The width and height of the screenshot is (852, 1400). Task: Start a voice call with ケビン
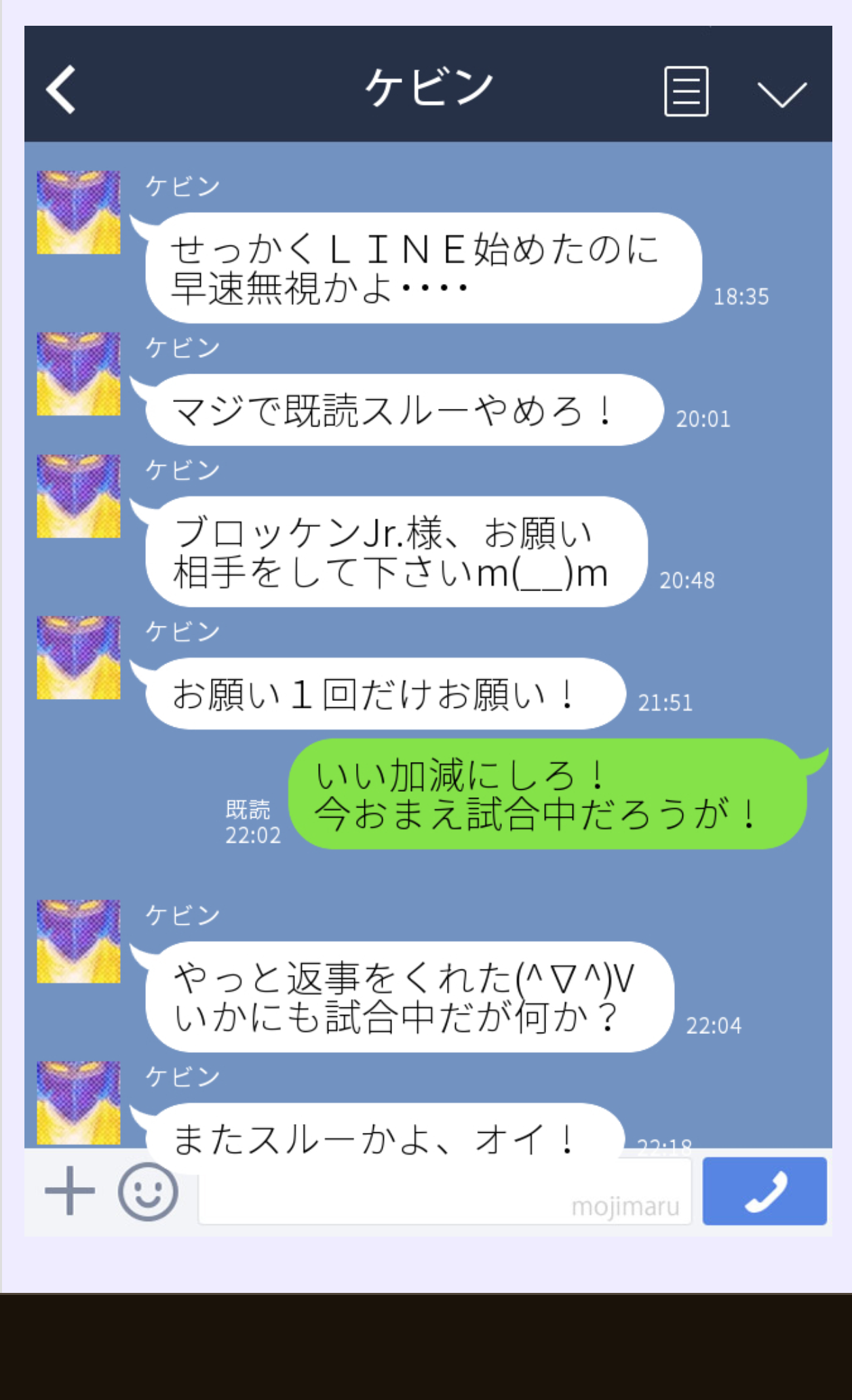[764, 1191]
